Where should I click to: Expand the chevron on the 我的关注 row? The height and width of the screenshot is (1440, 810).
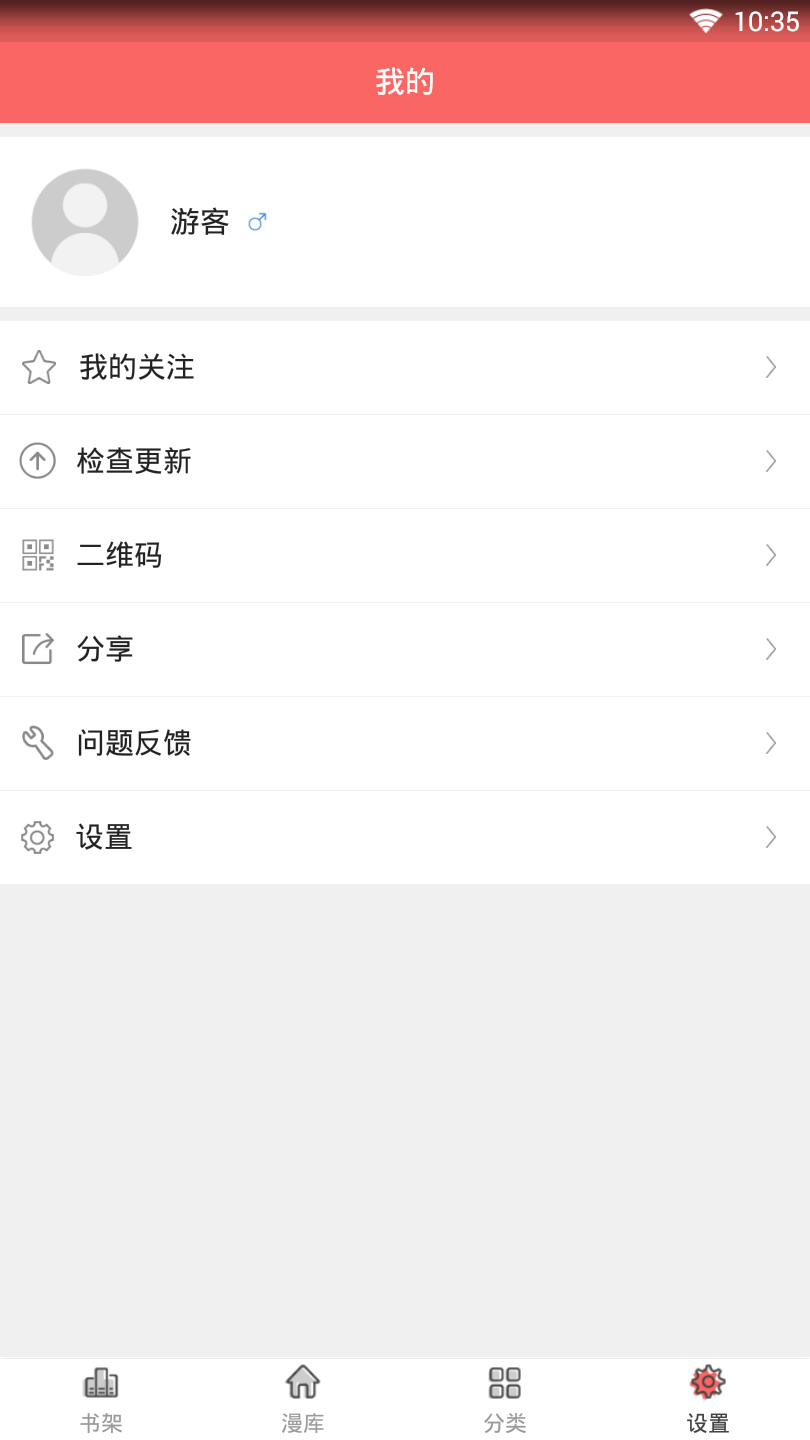click(770, 367)
